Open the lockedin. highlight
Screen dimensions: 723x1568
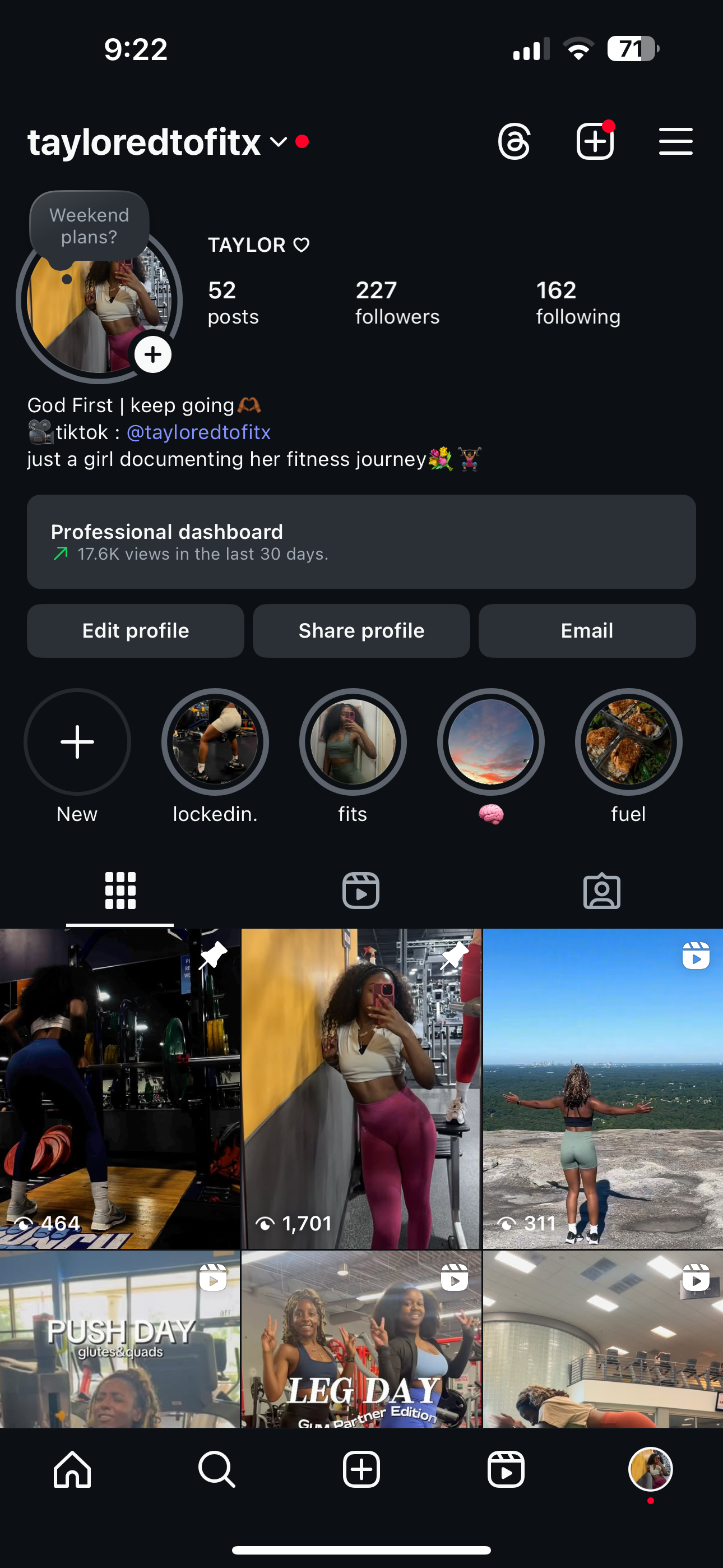pyautogui.click(x=215, y=742)
